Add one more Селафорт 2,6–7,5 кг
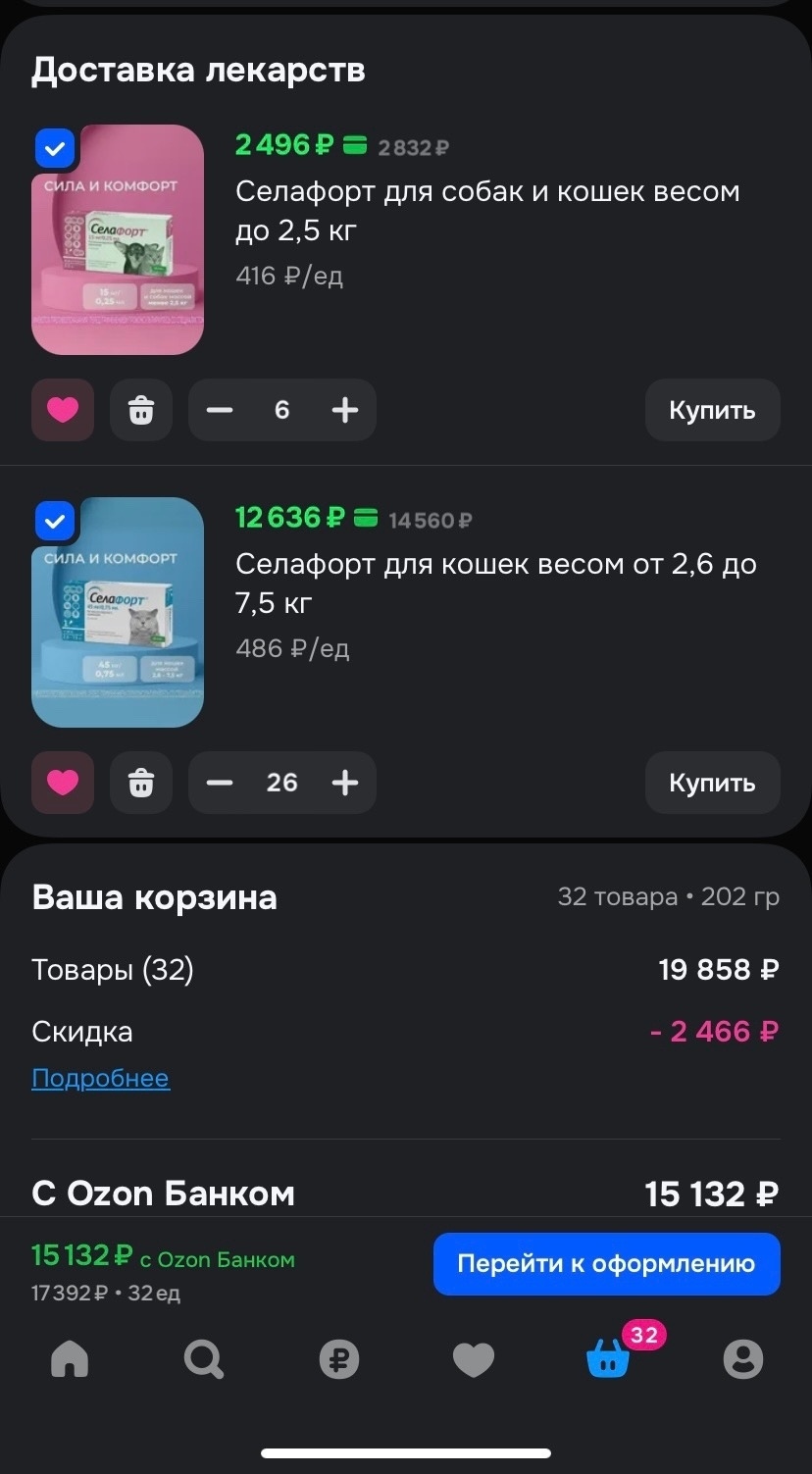The height and width of the screenshot is (1474, 812). [x=345, y=783]
